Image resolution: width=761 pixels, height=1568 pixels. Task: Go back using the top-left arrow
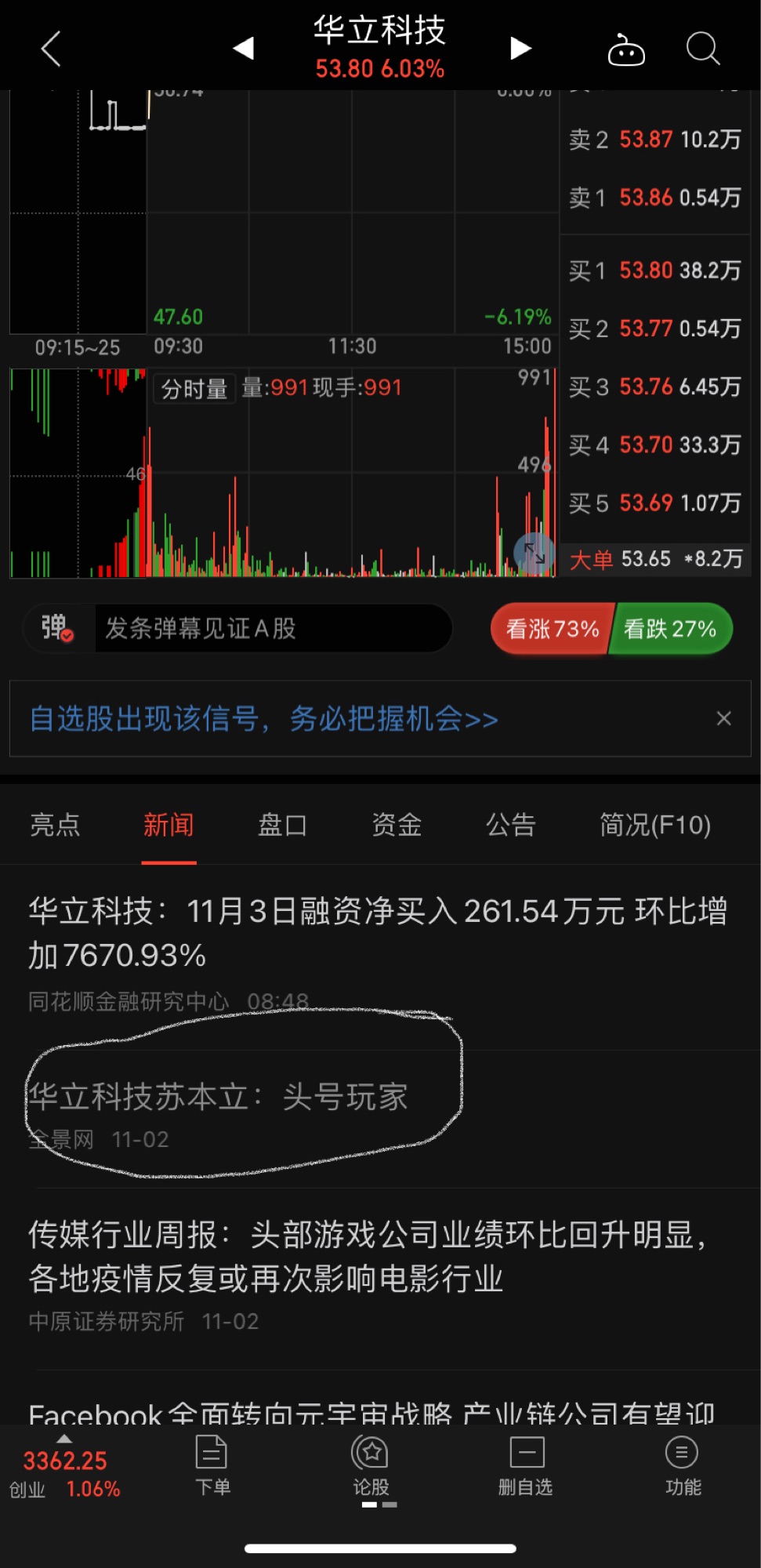(51, 49)
